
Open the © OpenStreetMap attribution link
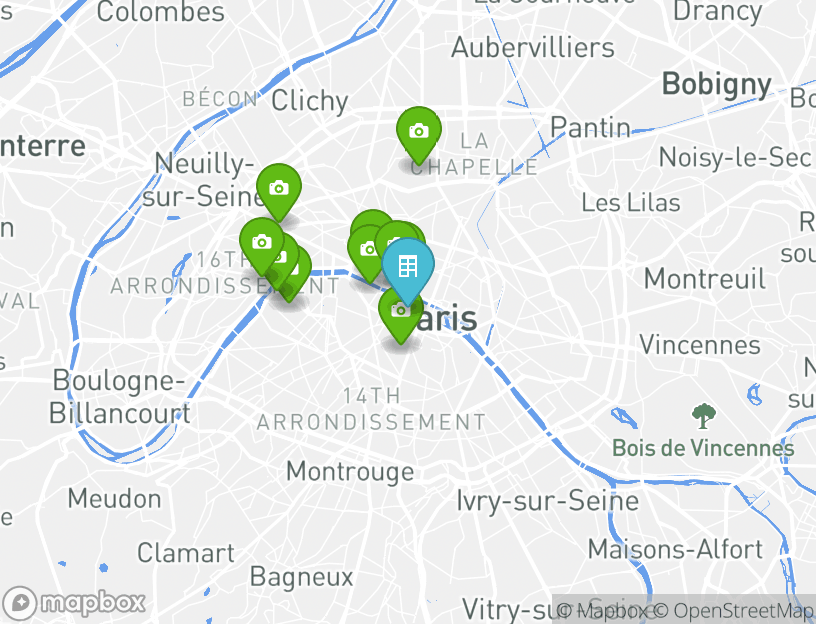point(733,610)
